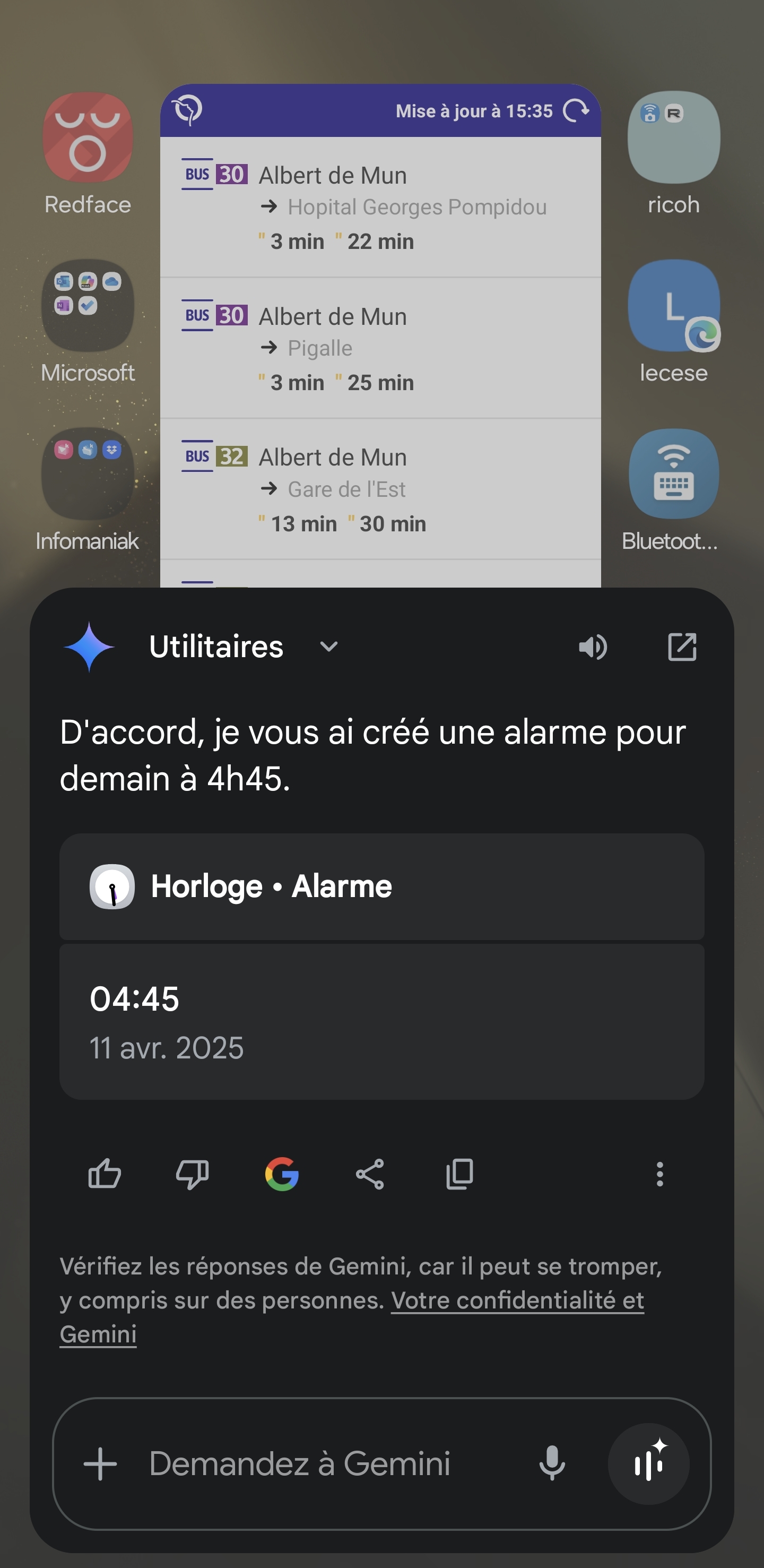Open the 04:45 alarm details
The image size is (764, 1568).
[381, 1021]
